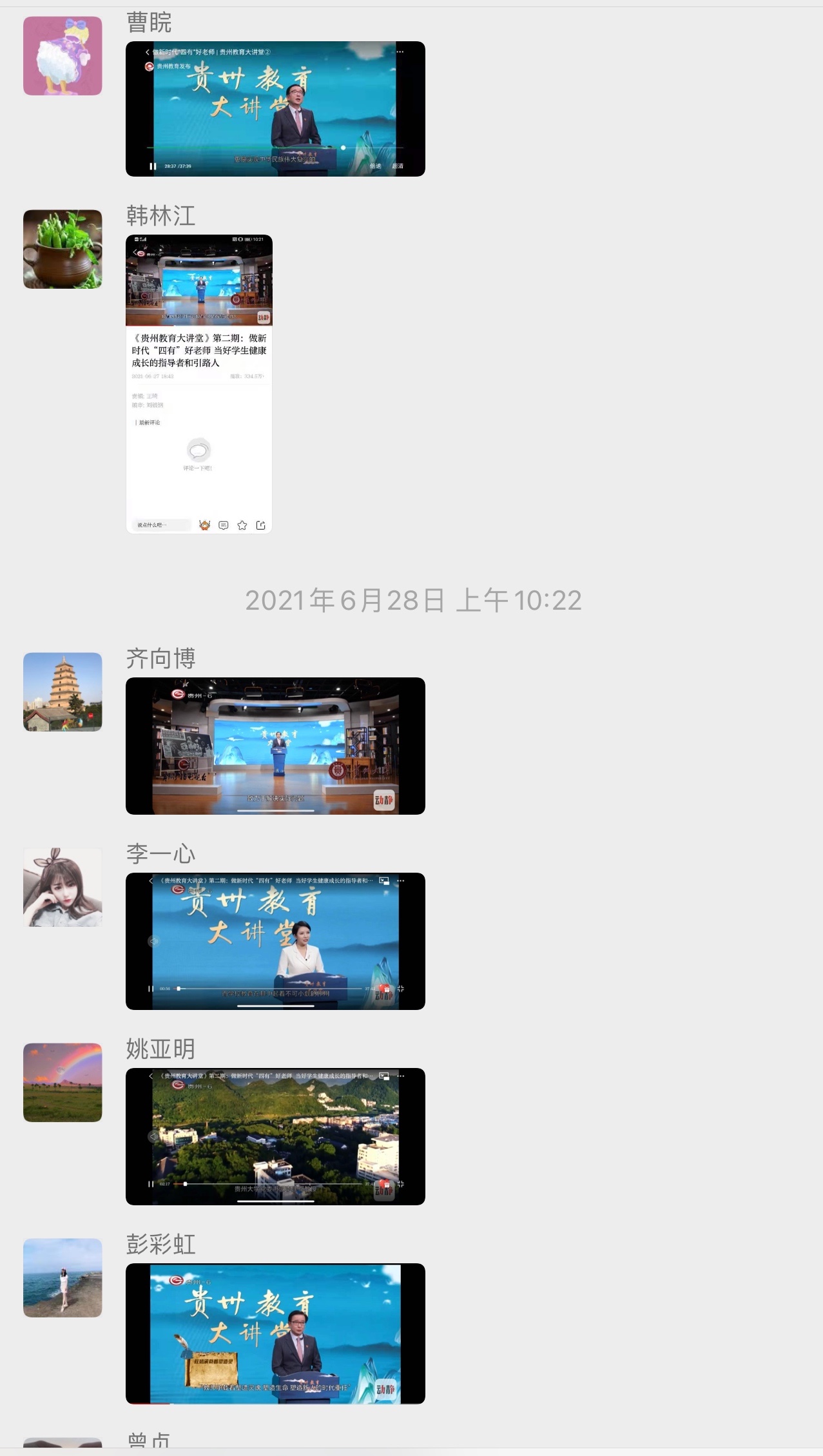Open 姚亚明's aerial view image

tap(275, 1136)
